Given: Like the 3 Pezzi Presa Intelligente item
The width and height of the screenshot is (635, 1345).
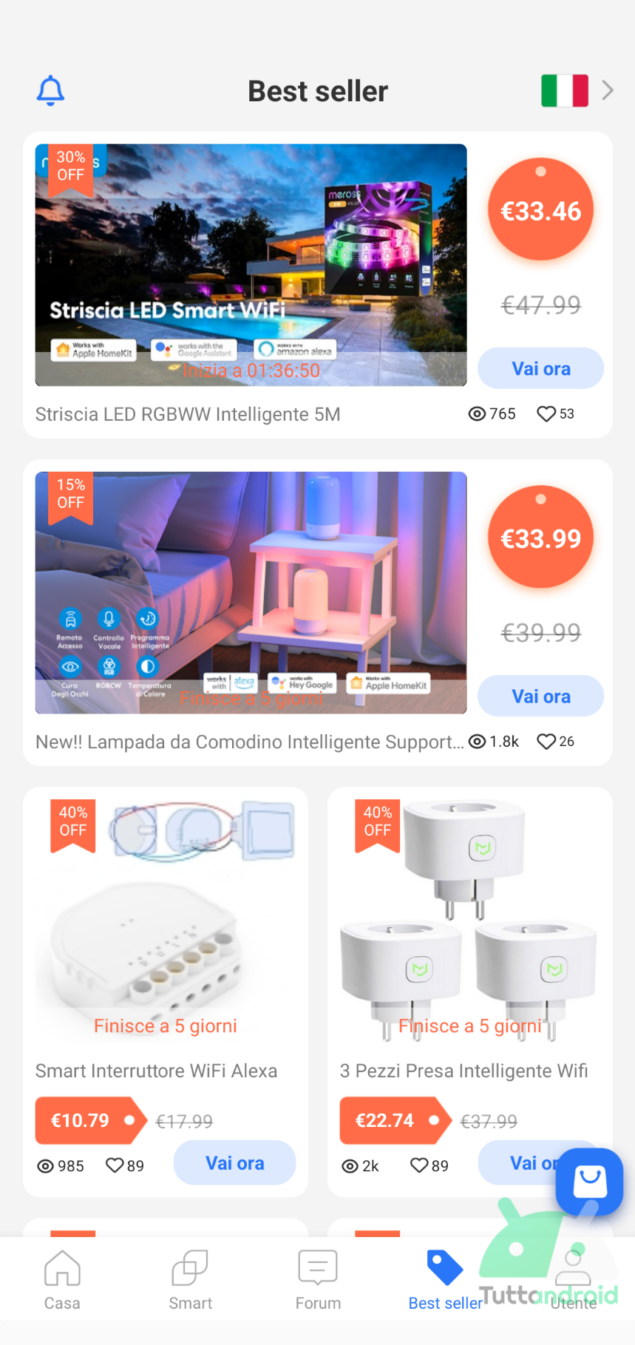Looking at the screenshot, I should tap(419, 1166).
